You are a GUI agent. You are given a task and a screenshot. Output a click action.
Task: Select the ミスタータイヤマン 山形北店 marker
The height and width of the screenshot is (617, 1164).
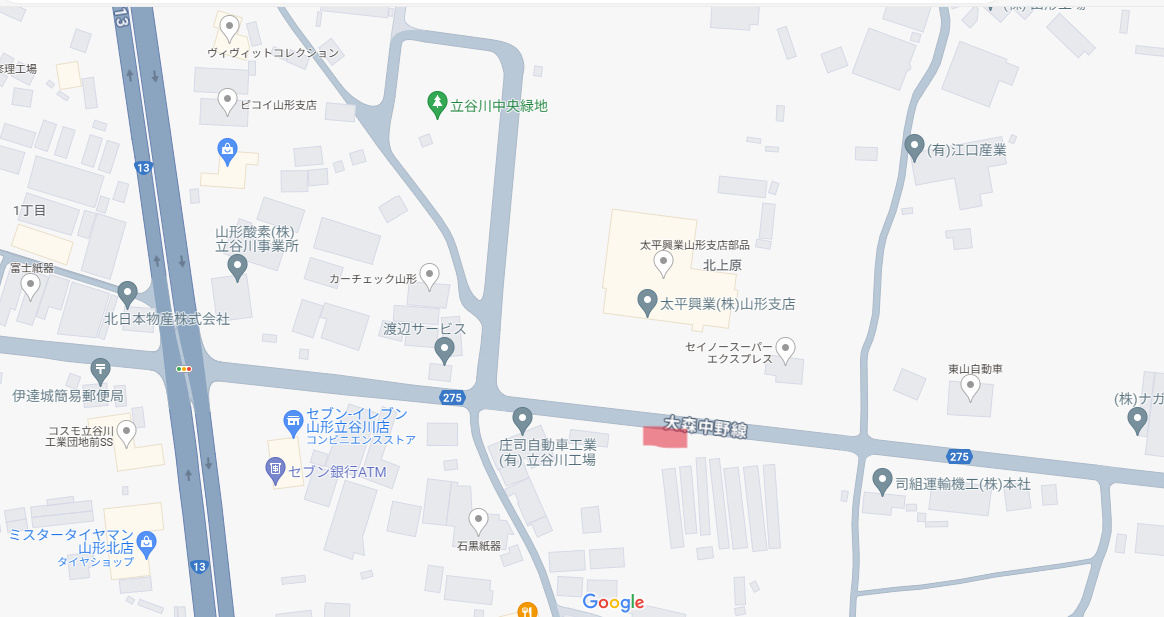pyautogui.click(x=147, y=544)
